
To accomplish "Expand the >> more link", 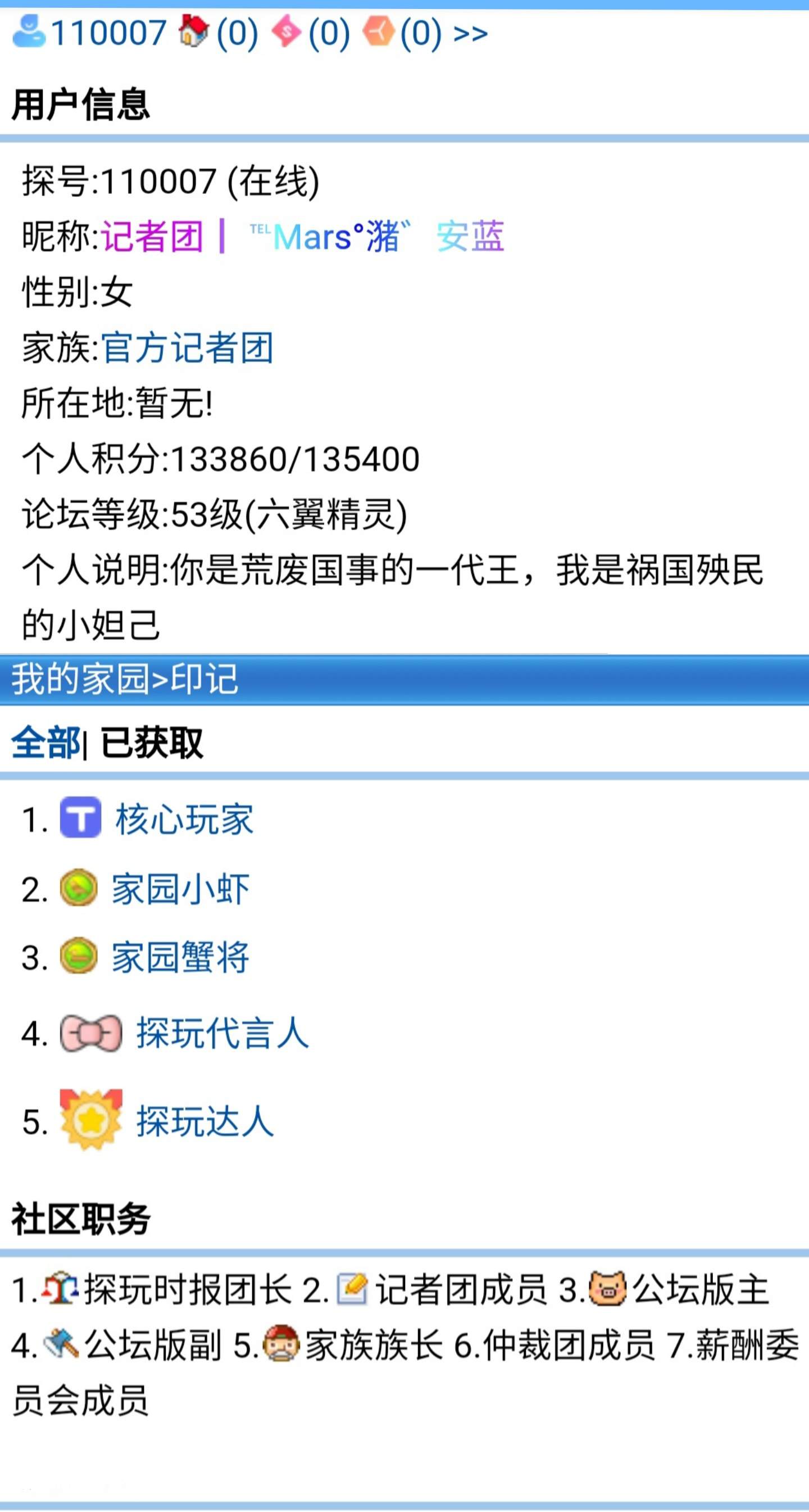I will click(470, 34).
